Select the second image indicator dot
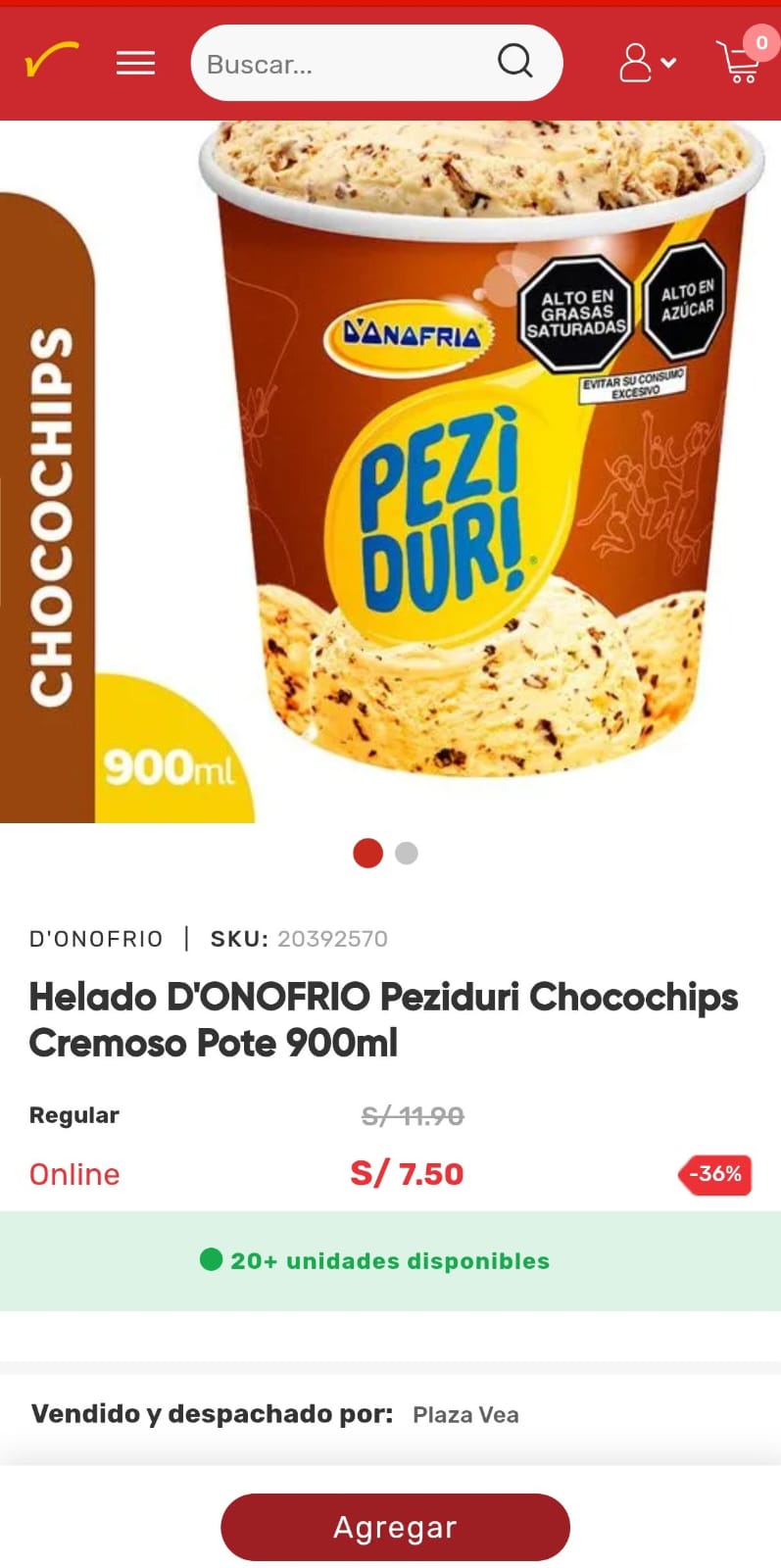This screenshot has width=781, height=1568. click(x=406, y=854)
